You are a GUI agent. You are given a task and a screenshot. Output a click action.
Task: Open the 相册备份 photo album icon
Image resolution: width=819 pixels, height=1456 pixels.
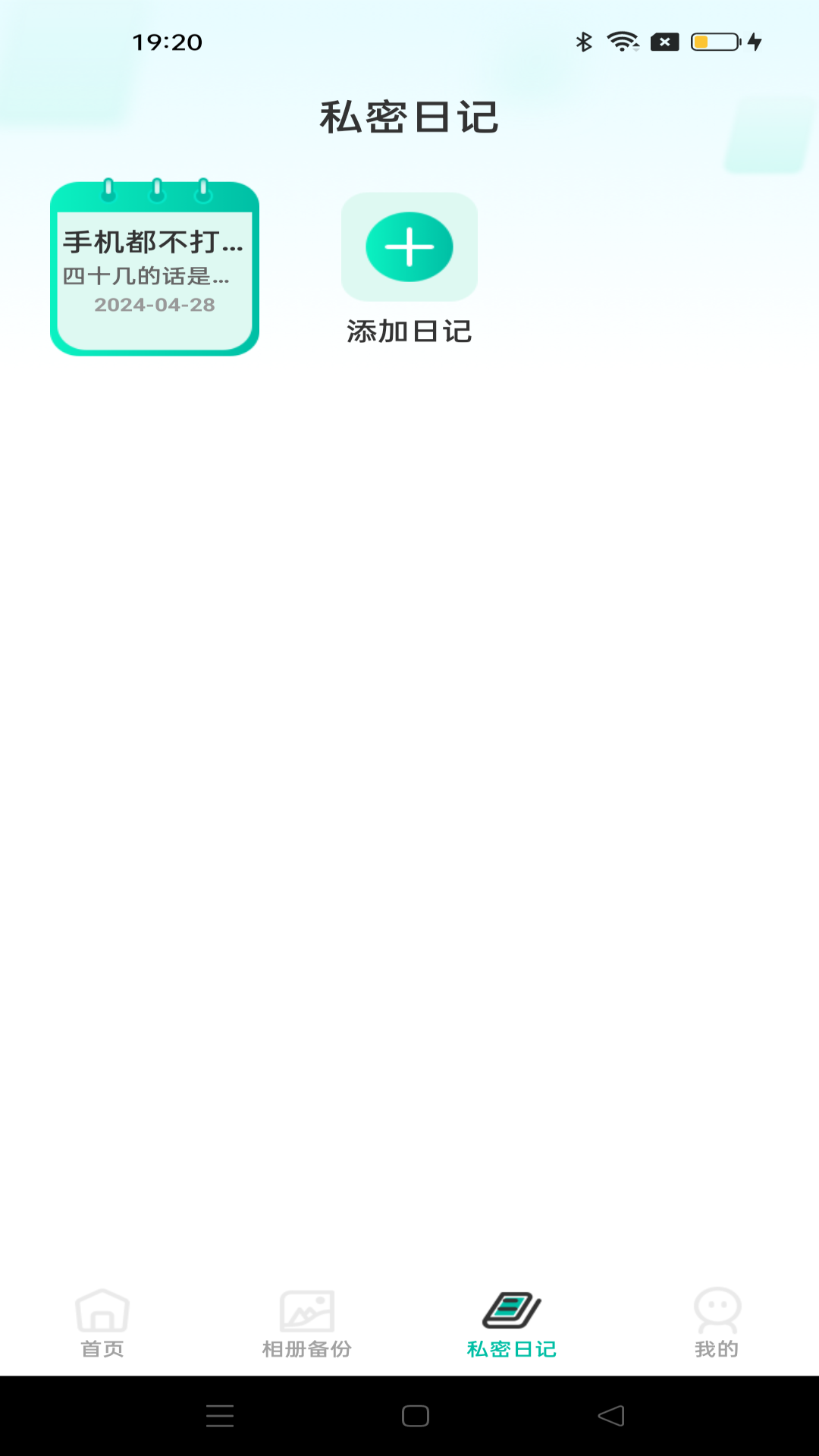click(x=307, y=1310)
